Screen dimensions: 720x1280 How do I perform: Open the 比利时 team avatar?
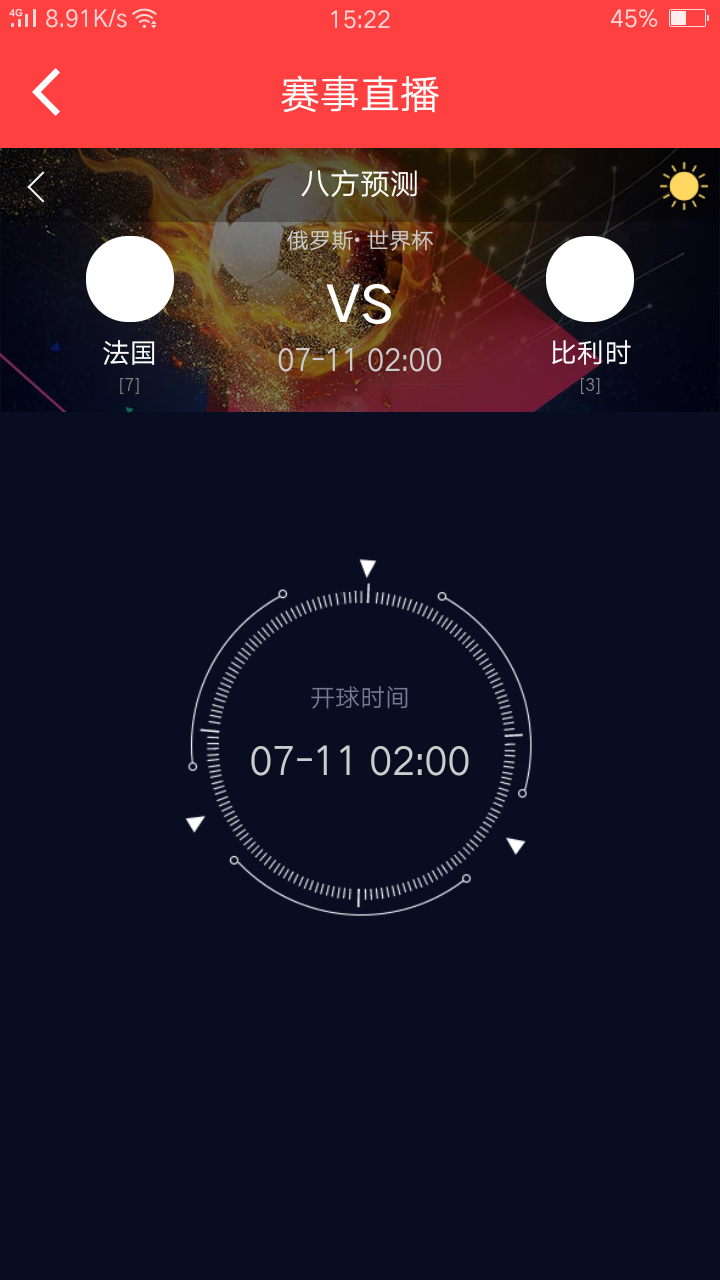[590, 279]
